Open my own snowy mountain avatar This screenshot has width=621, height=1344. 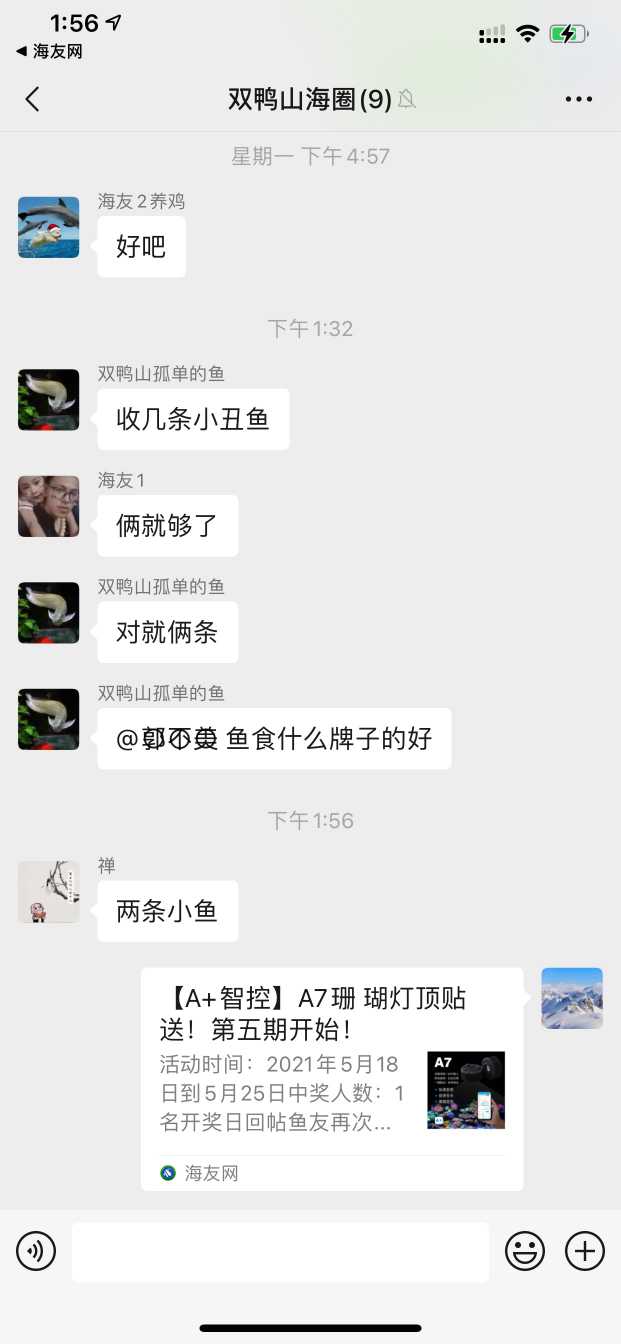pos(572,998)
